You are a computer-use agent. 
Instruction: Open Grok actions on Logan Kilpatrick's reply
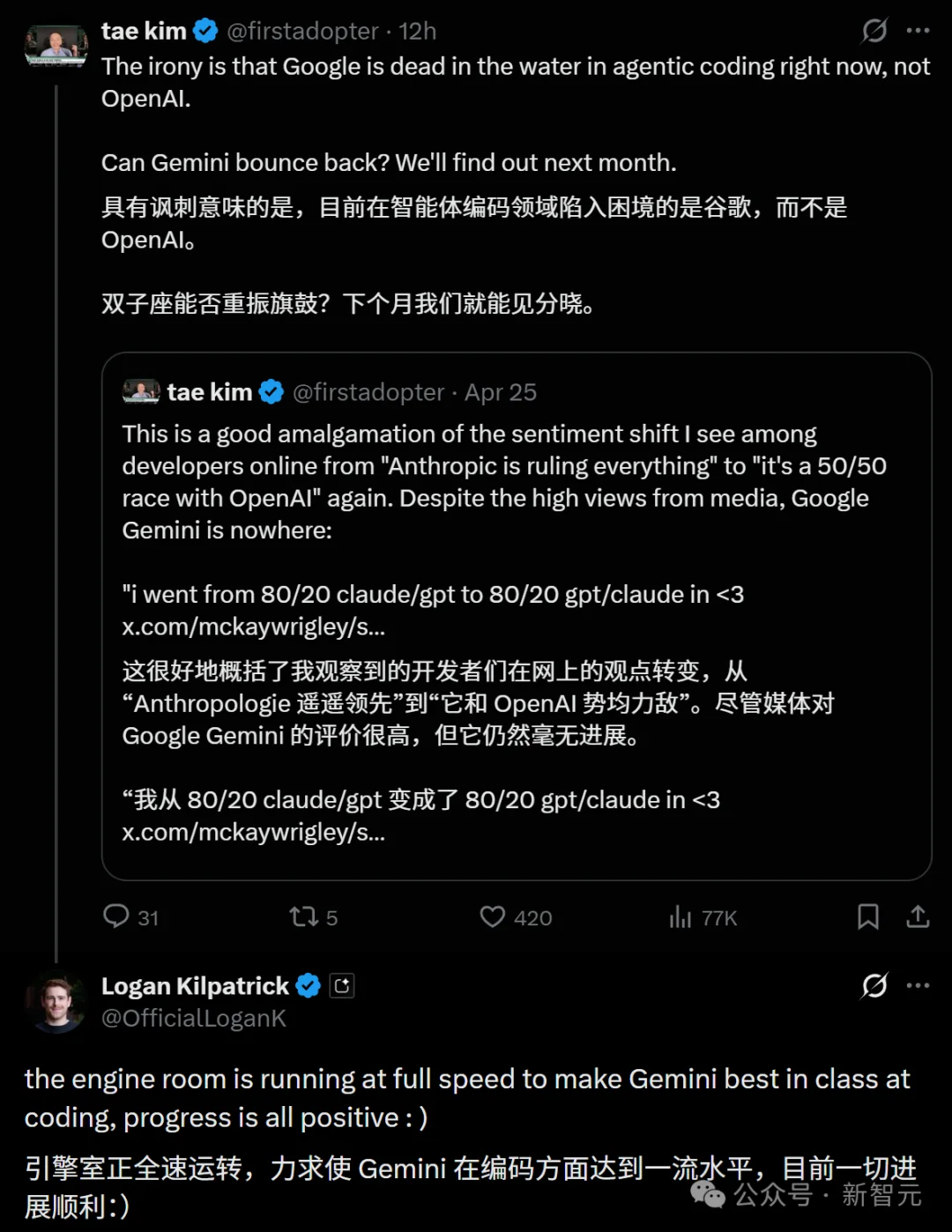(x=873, y=986)
